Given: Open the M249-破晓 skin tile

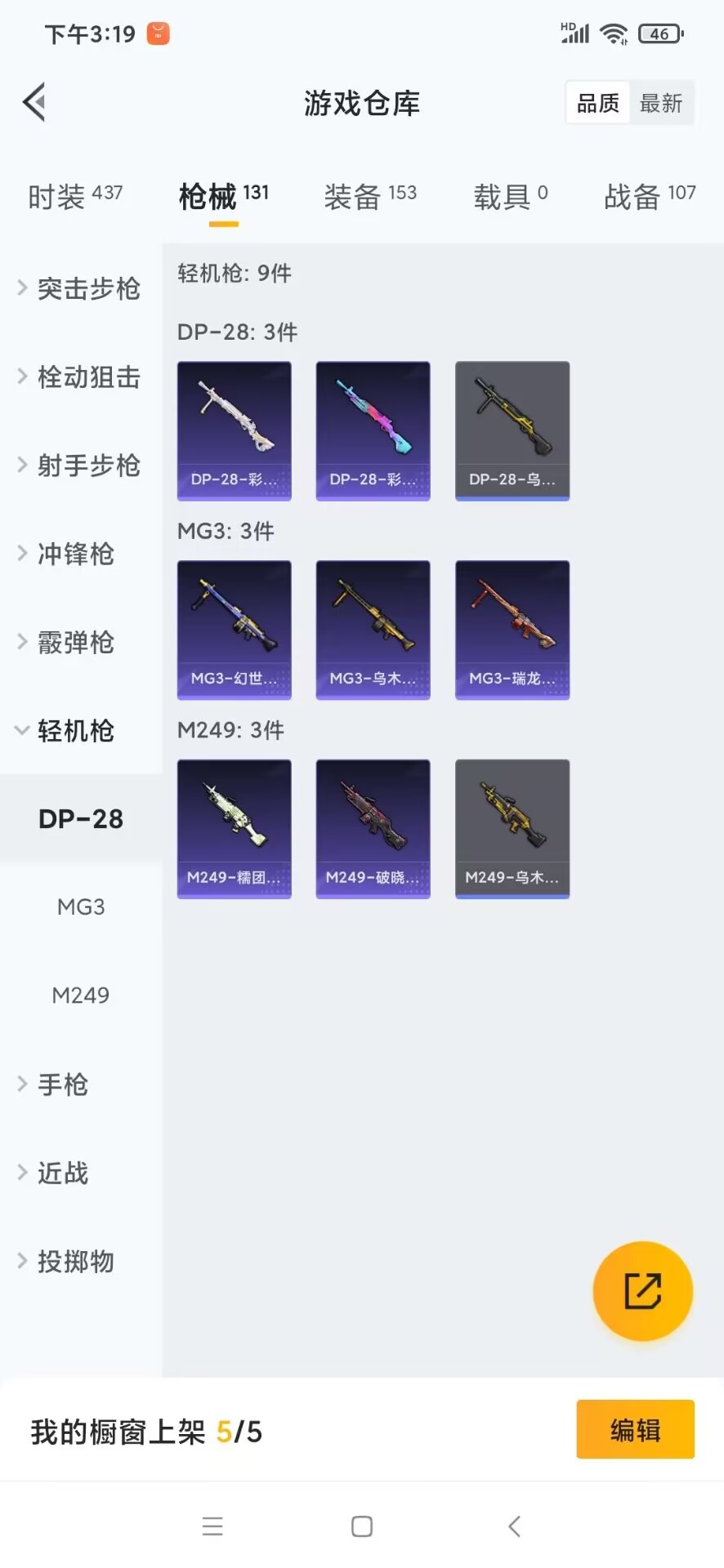Looking at the screenshot, I should click(x=373, y=829).
